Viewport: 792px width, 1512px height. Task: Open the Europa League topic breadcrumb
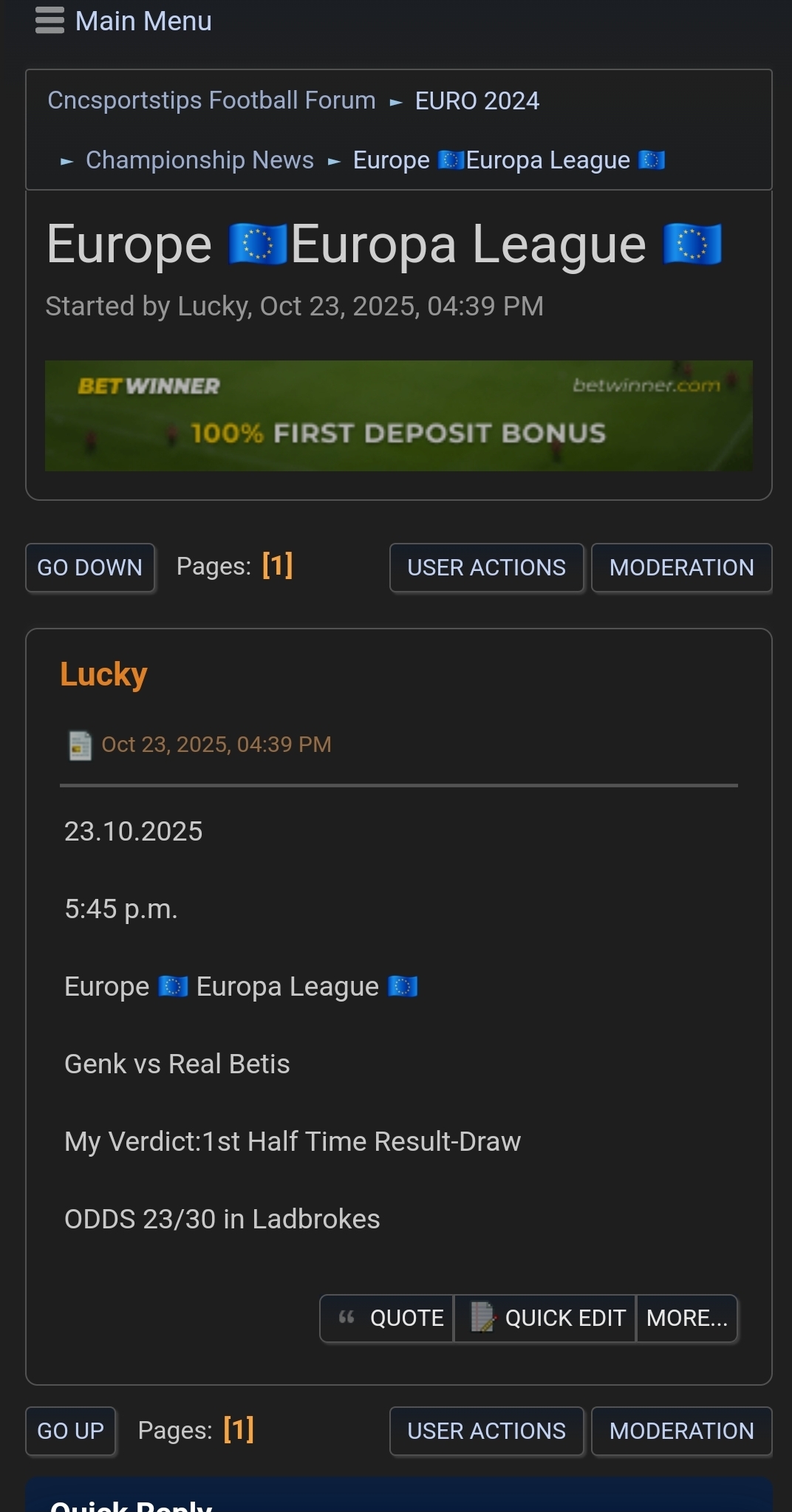tap(508, 160)
